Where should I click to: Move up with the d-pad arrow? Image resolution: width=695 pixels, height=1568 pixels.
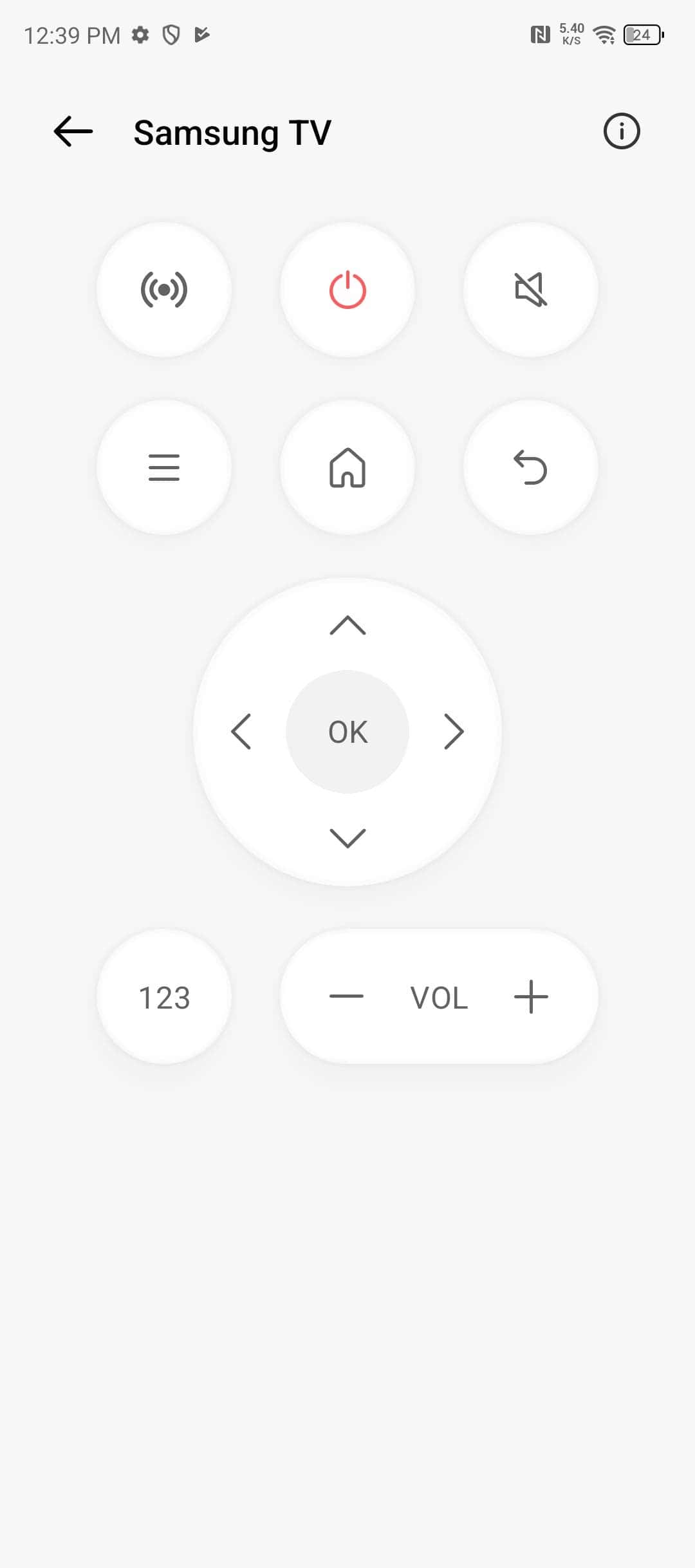pos(347,625)
